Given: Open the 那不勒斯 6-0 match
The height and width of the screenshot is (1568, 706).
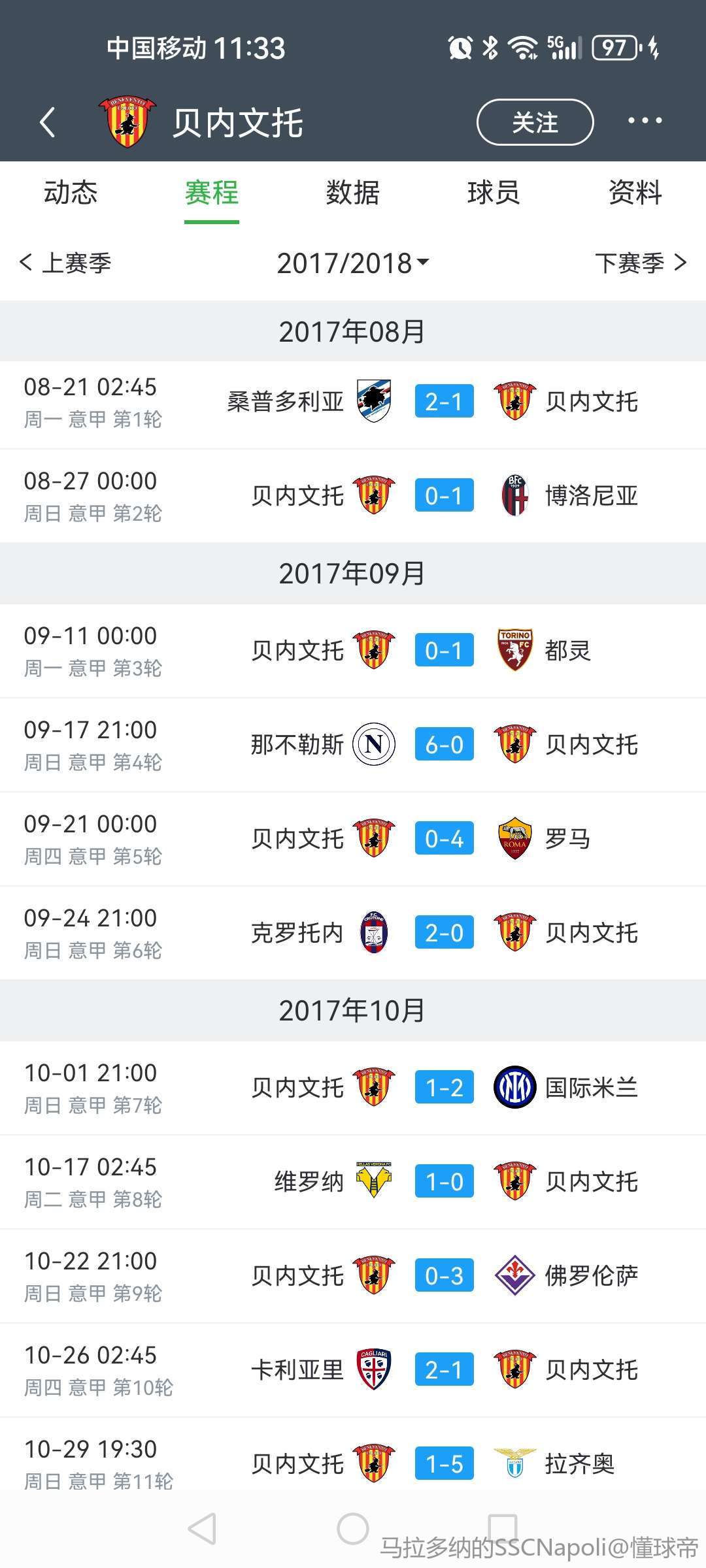Looking at the screenshot, I should [353, 745].
